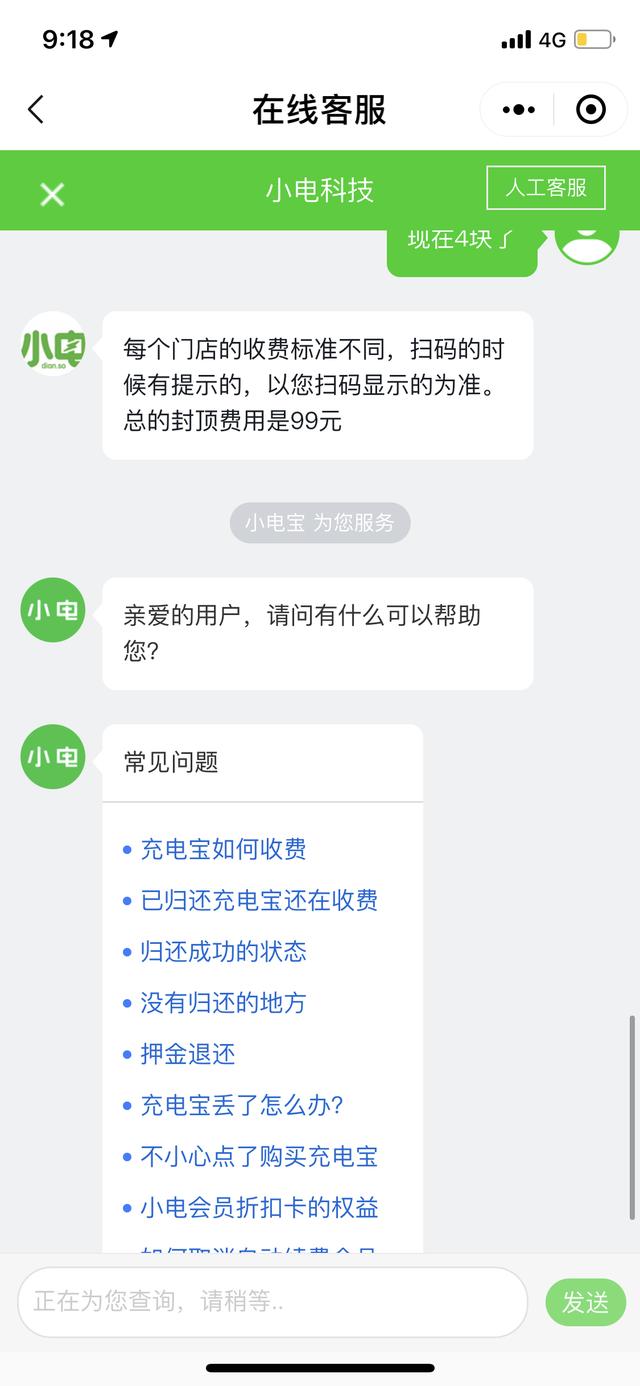The height and width of the screenshot is (1386, 640).
Task: Select 没有归还的地方 question
Action: click(x=223, y=1003)
